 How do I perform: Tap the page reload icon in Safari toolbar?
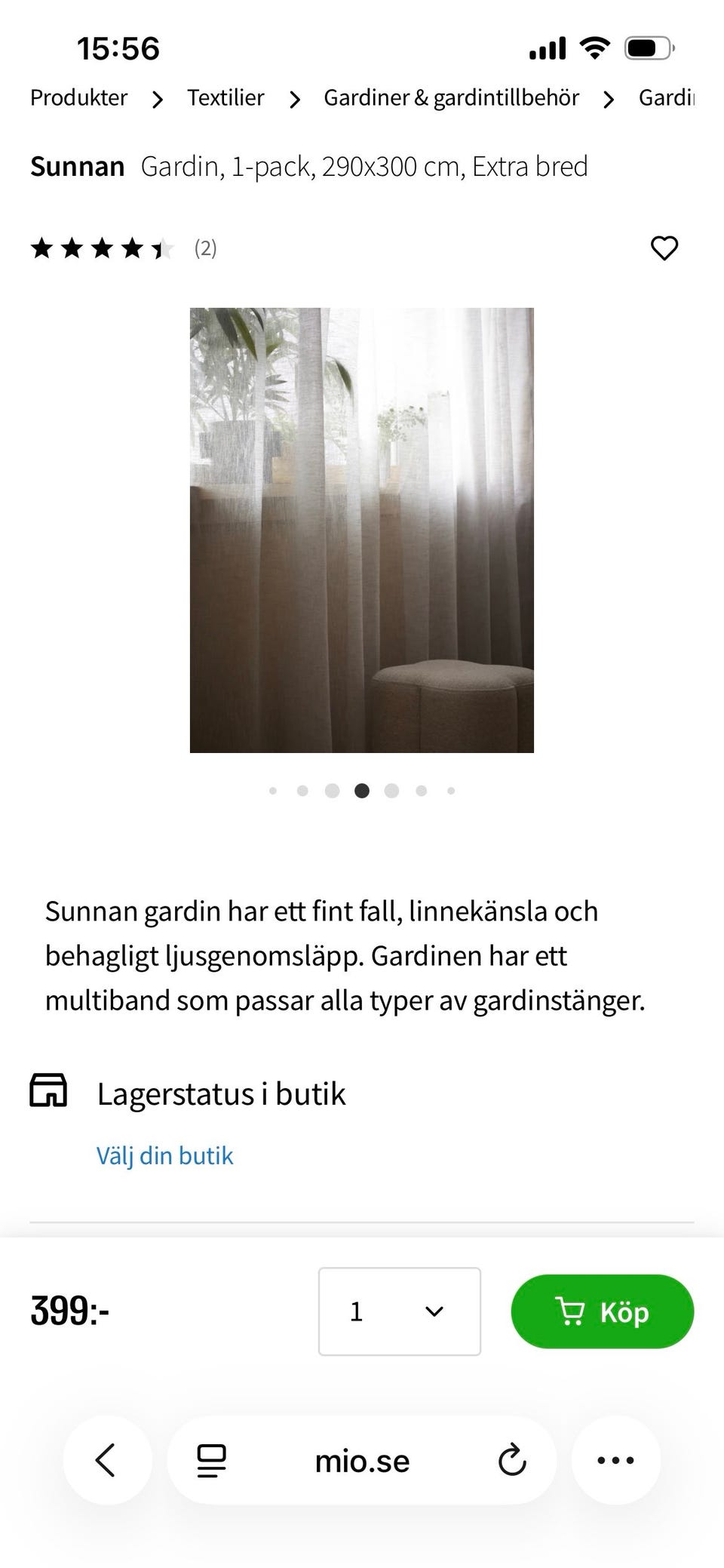512,1460
